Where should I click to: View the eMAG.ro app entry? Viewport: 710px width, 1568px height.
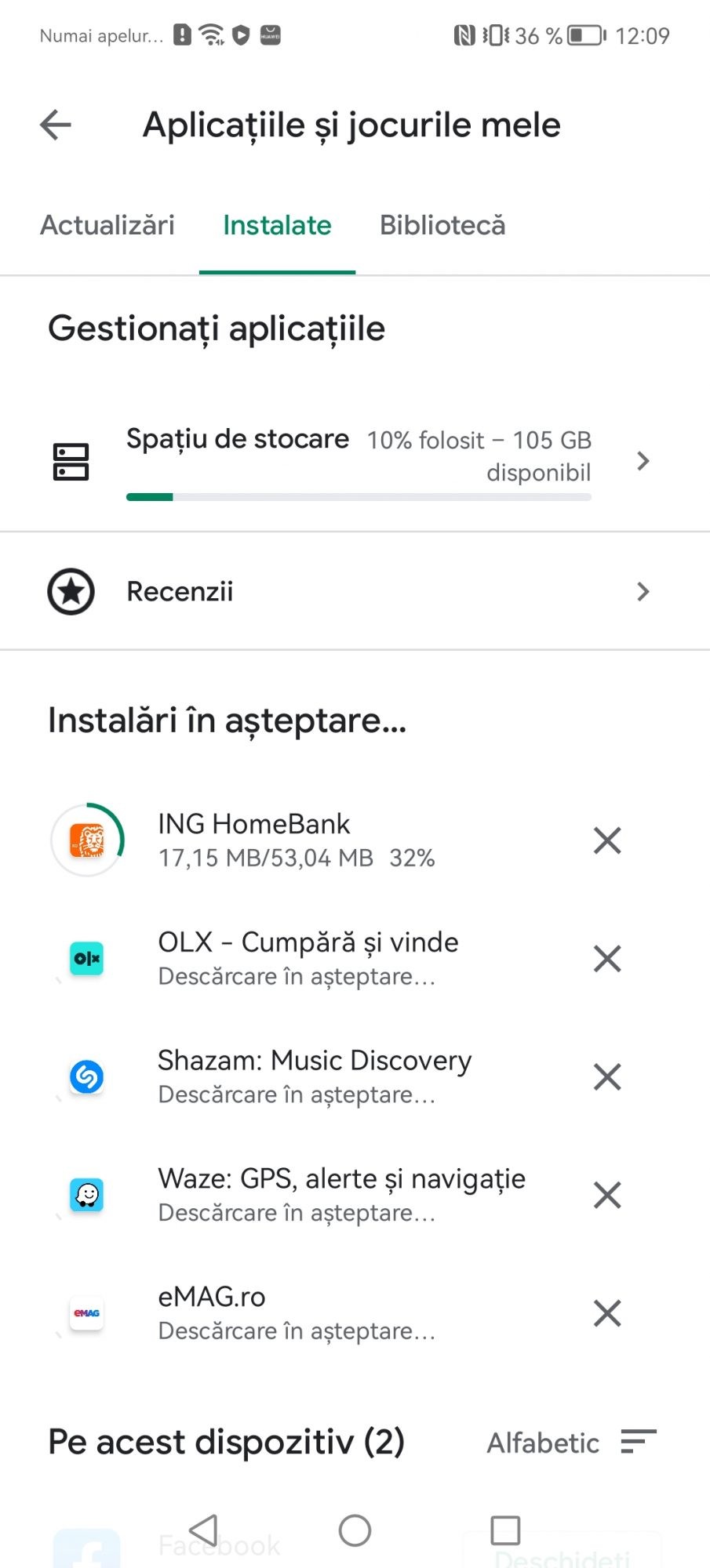[x=295, y=1313]
